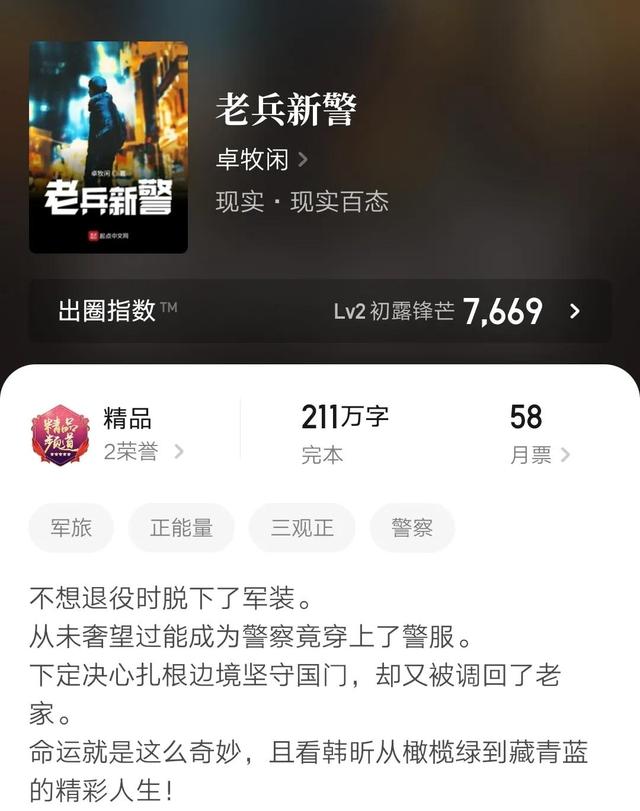Browse books tagged 三观正
This screenshot has width=640, height=811.
[302, 528]
